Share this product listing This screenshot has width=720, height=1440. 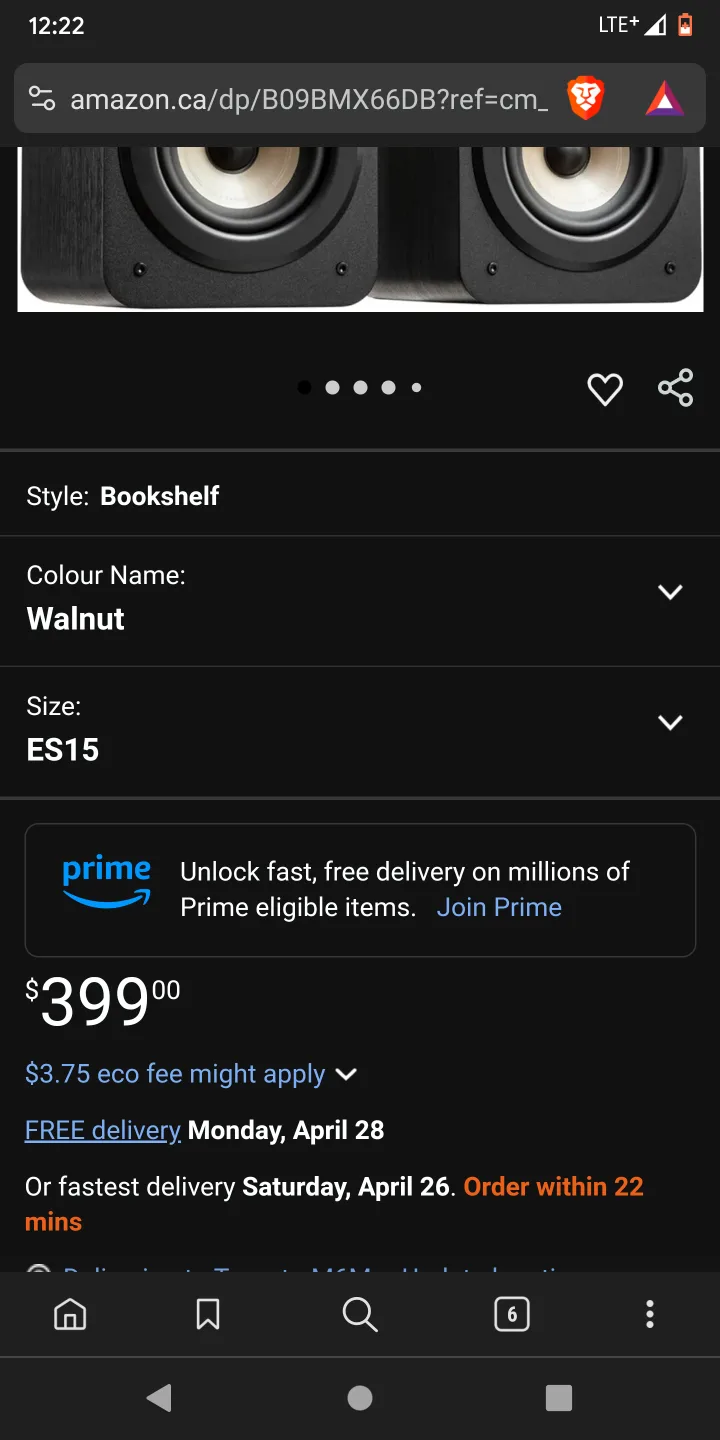(676, 388)
